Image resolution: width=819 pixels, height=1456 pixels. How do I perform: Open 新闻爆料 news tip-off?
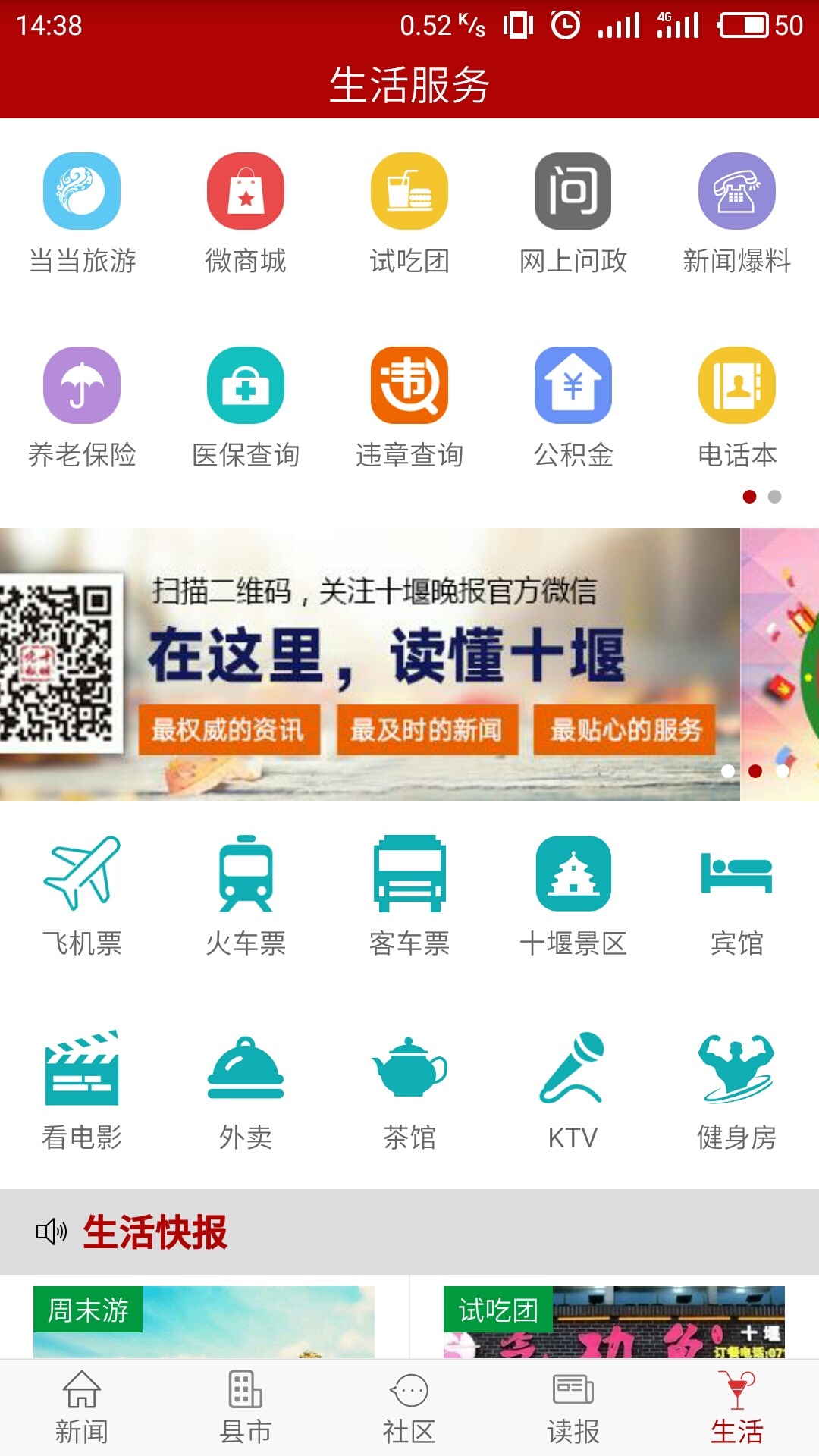click(x=736, y=214)
